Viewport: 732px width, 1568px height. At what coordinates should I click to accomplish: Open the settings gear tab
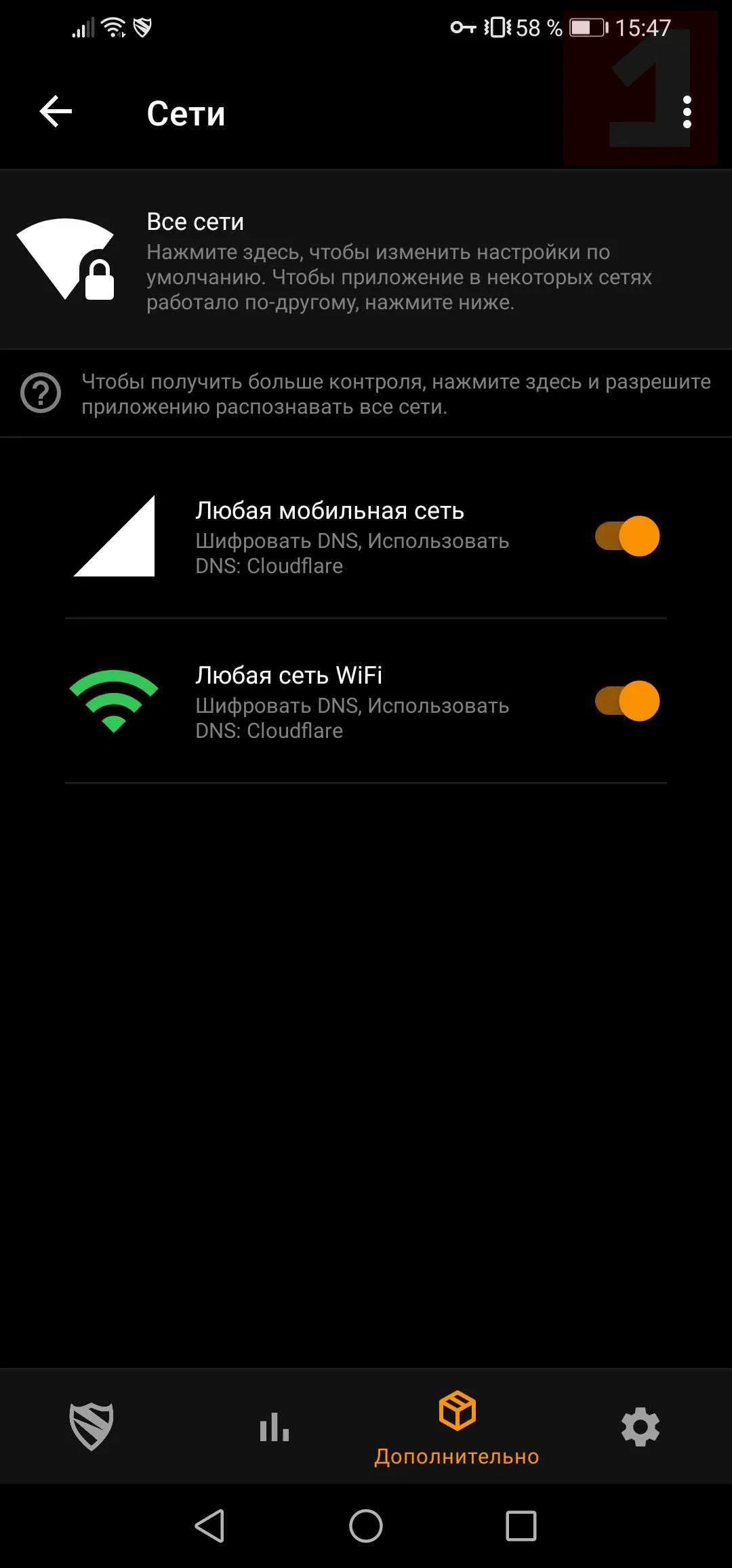pyautogui.click(x=640, y=1426)
